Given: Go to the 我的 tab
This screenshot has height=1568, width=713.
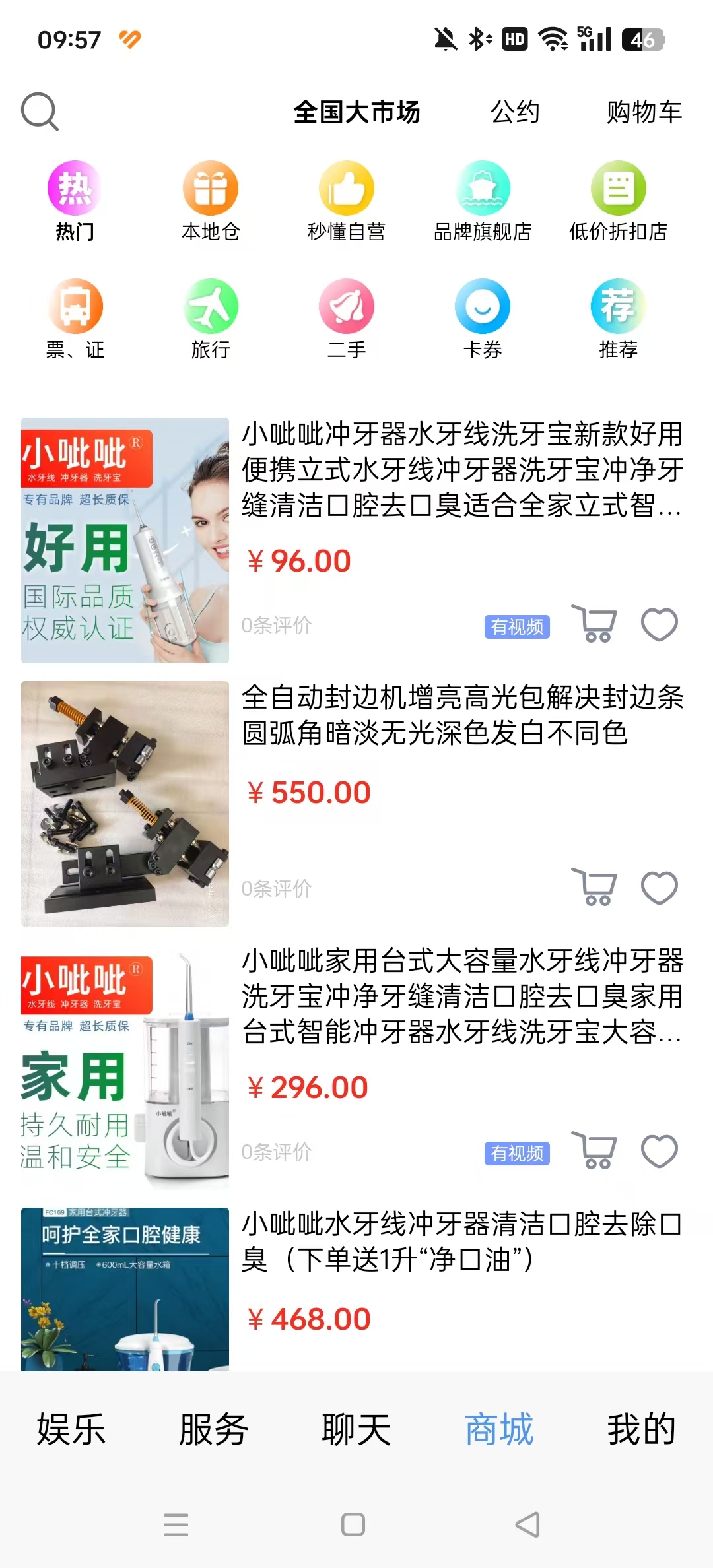Looking at the screenshot, I should (x=642, y=1429).
